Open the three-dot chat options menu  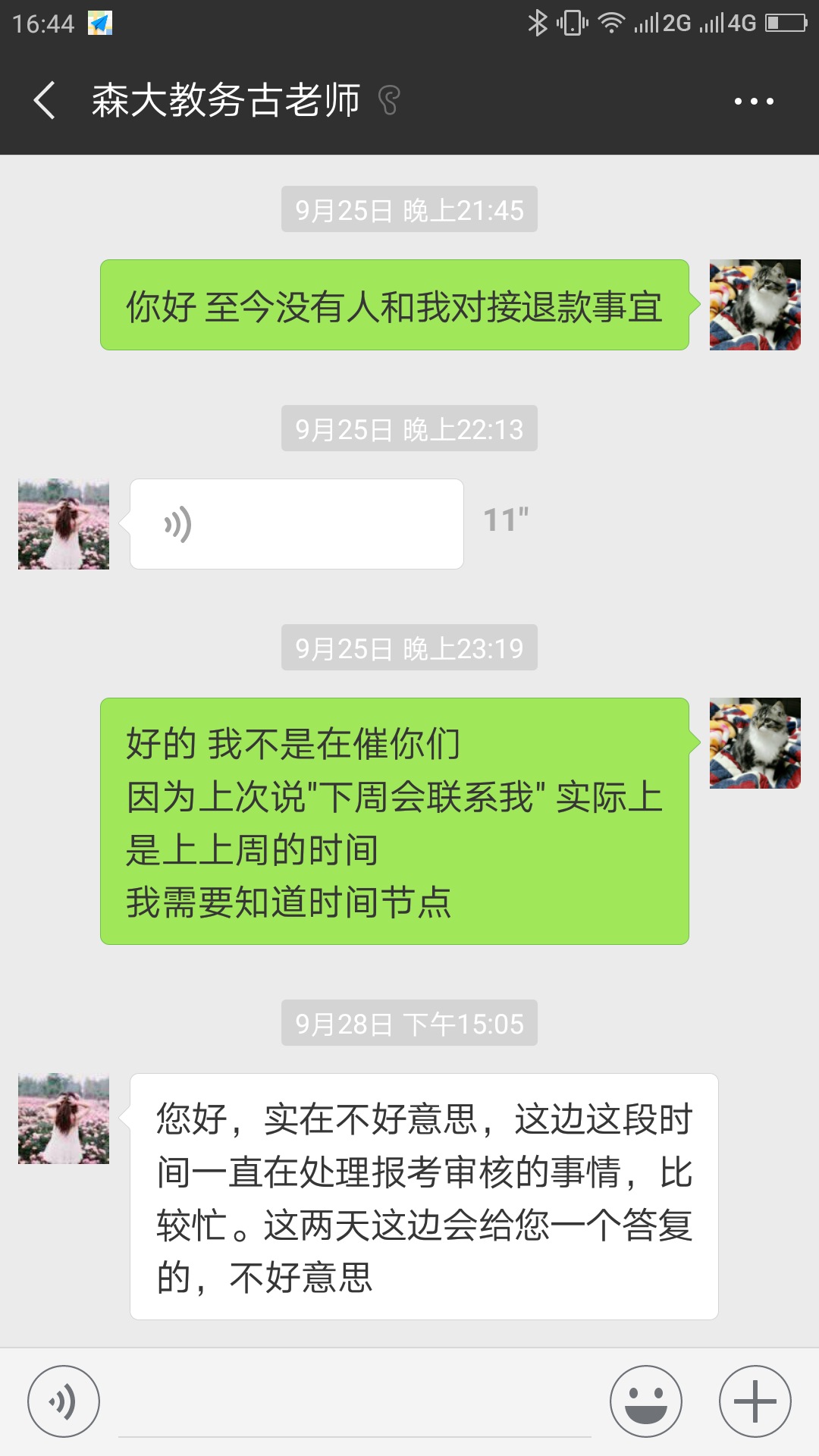pyautogui.click(x=754, y=101)
